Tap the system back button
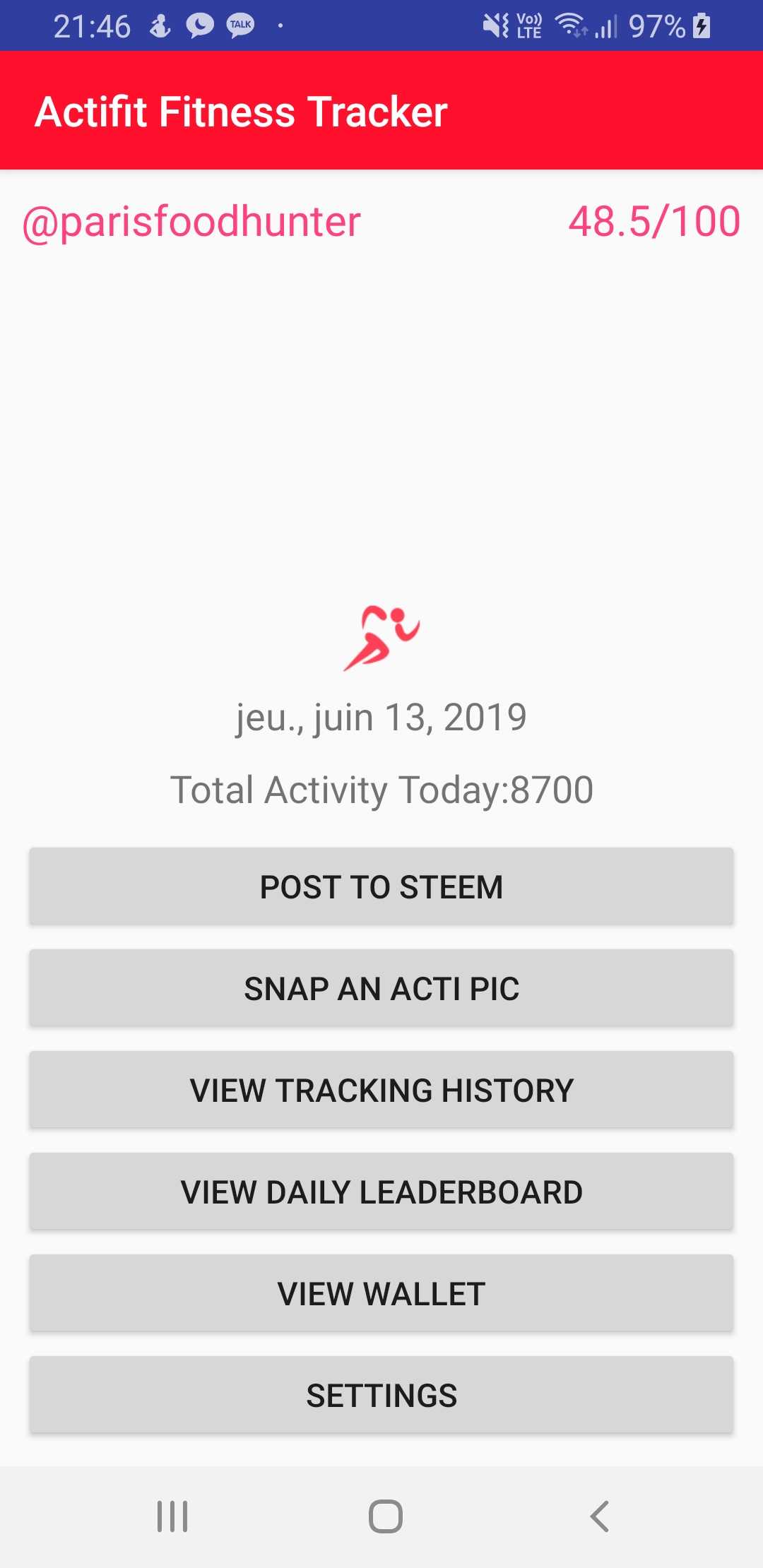 click(x=599, y=1516)
